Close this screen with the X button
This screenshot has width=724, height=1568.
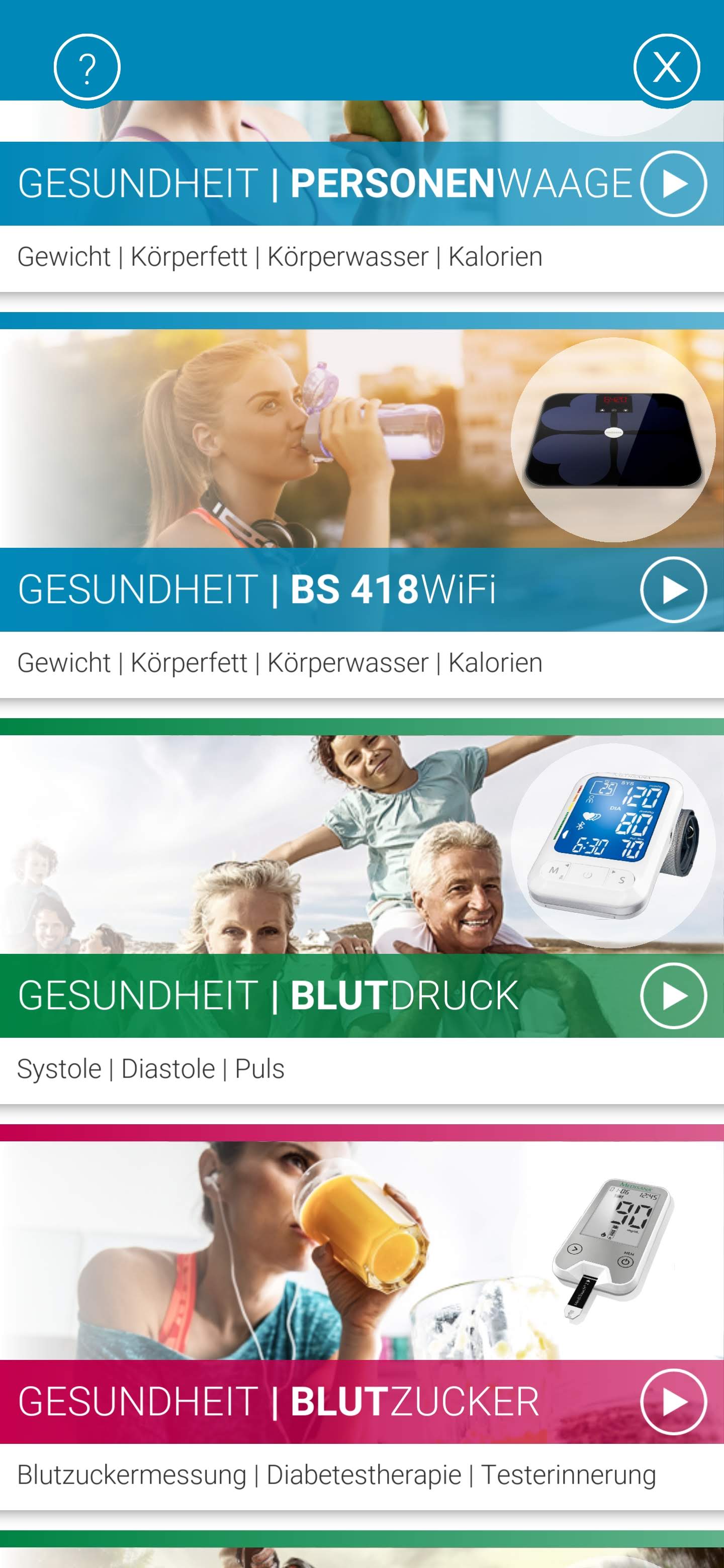(x=666, y=67)
